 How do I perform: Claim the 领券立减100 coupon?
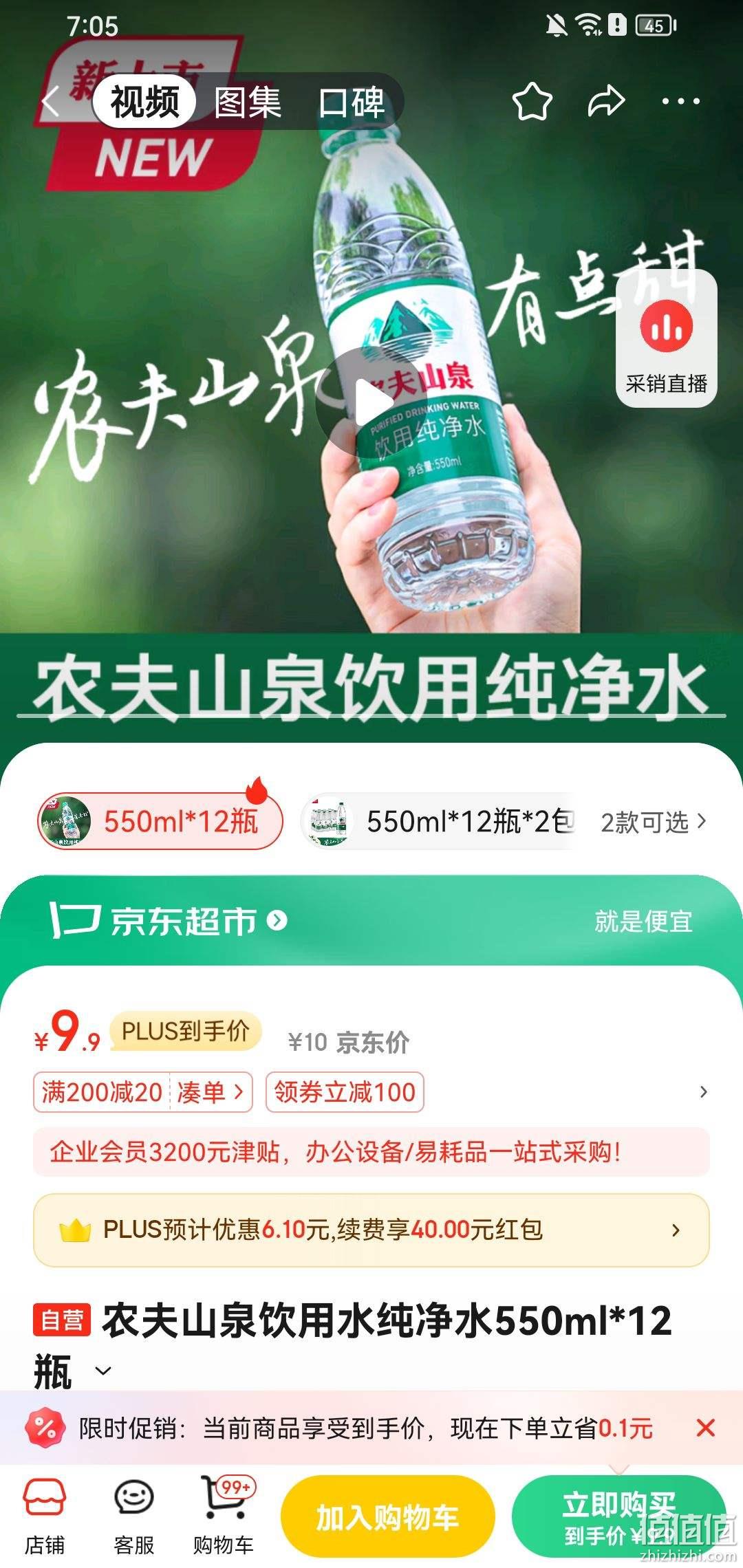click(x=345, y=1092)
